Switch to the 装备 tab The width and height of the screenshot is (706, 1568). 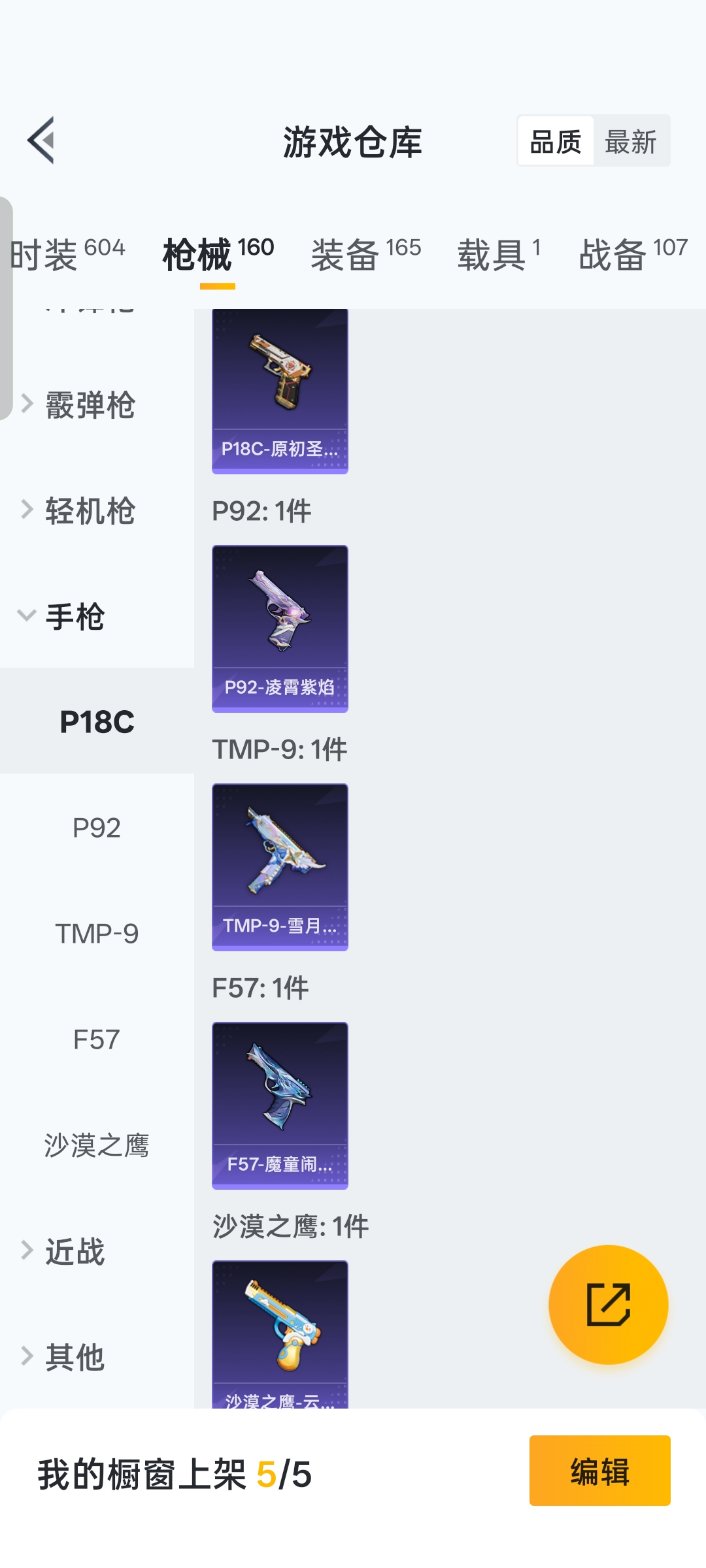365,253
